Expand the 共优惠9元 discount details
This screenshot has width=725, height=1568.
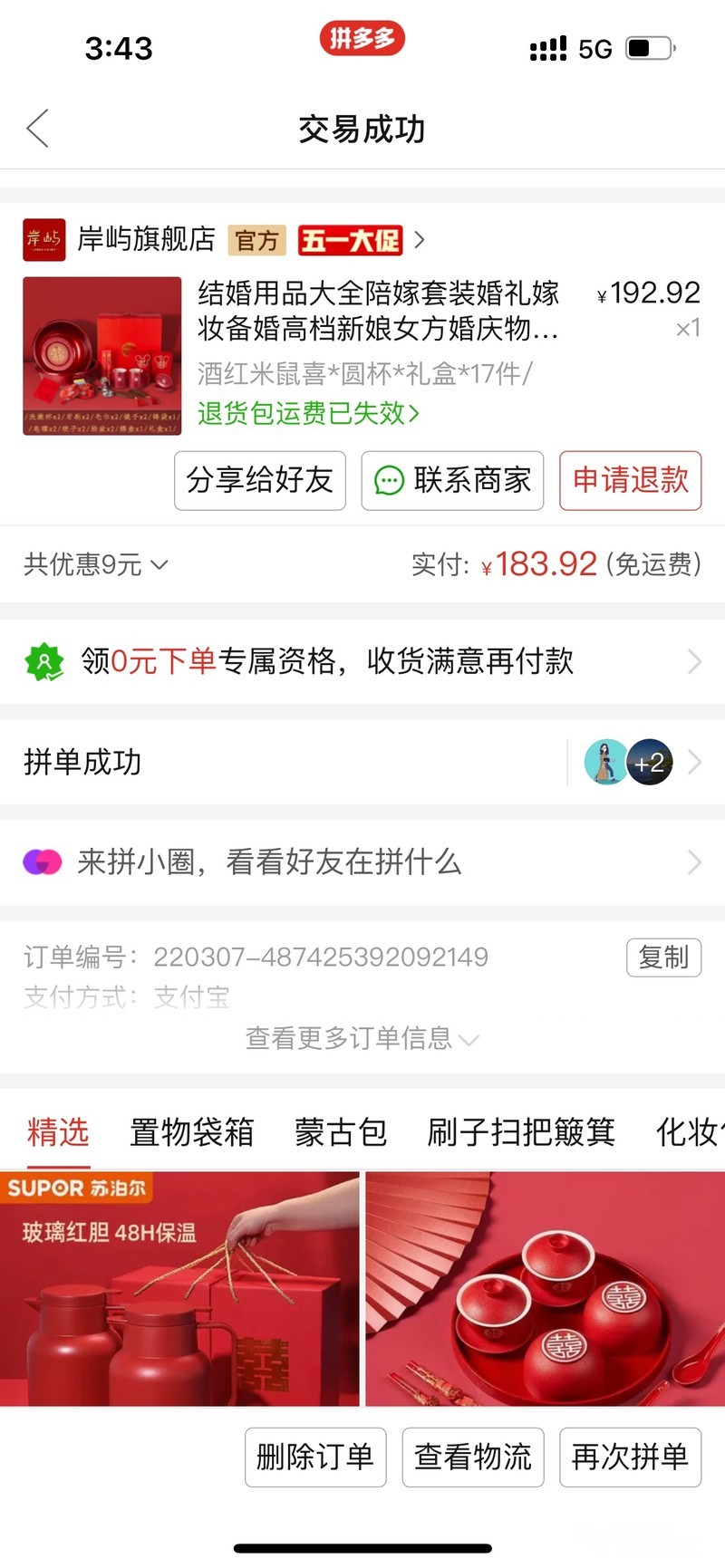click(x=95, y=564)
